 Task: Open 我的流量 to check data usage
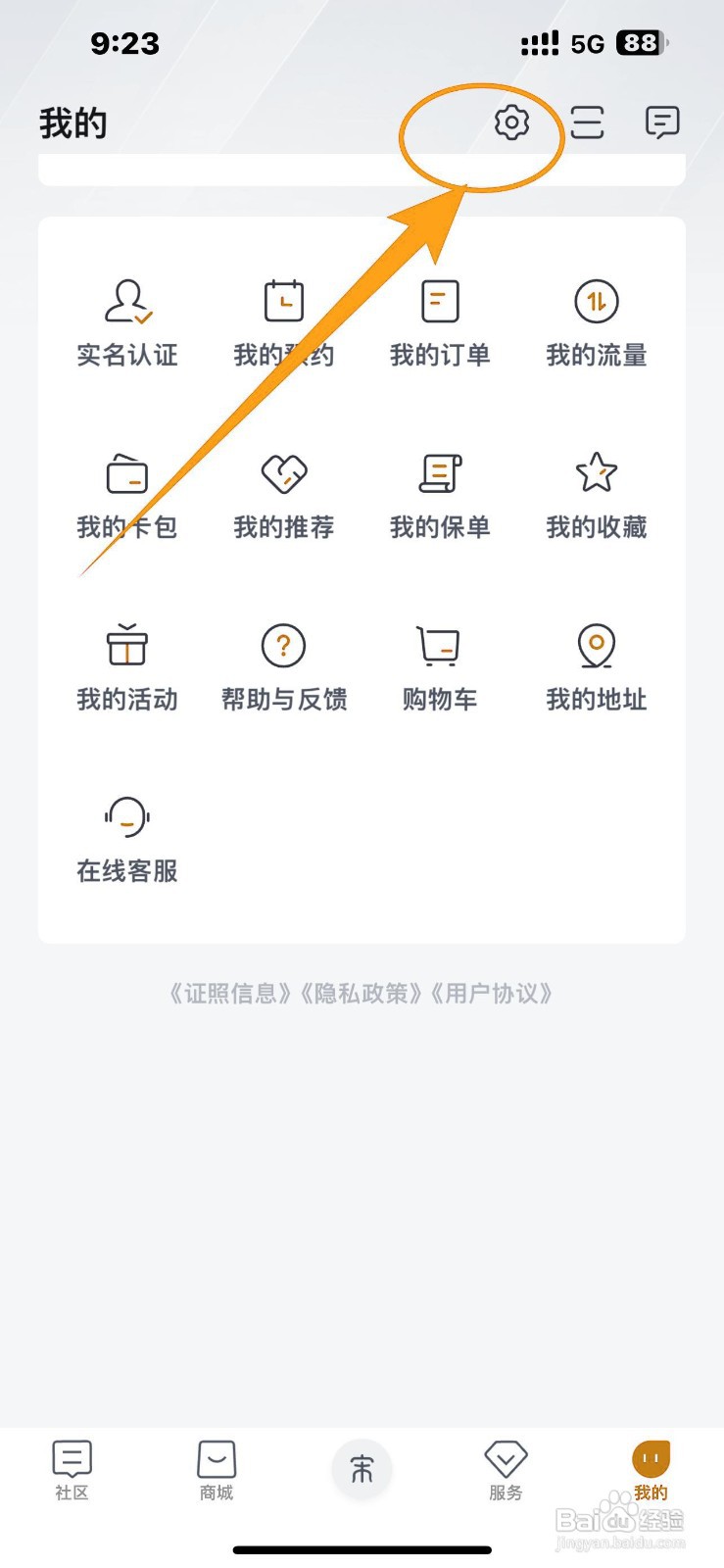point(596,323)
